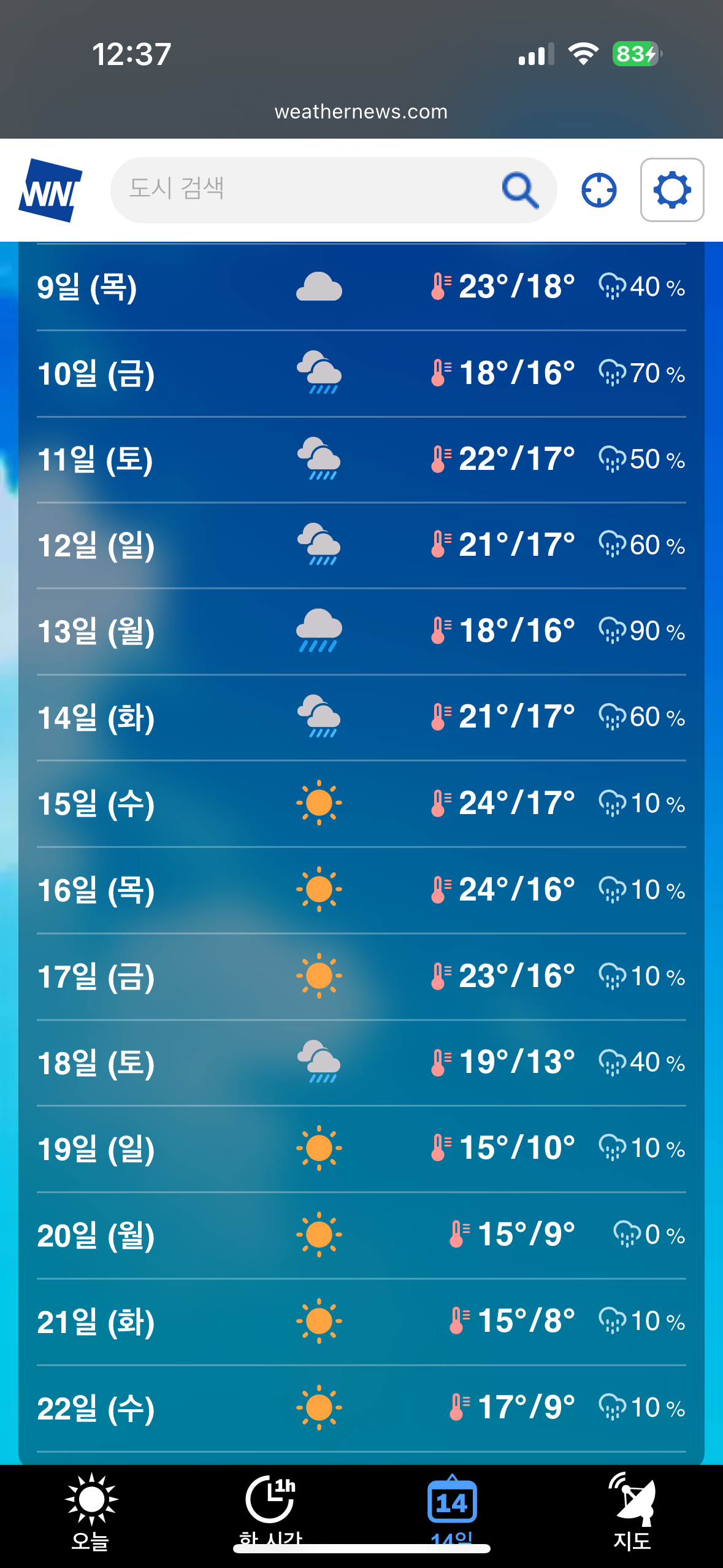Use current location target icon
This screenshot has width=723, height=1568.
(x=599, y=190)
